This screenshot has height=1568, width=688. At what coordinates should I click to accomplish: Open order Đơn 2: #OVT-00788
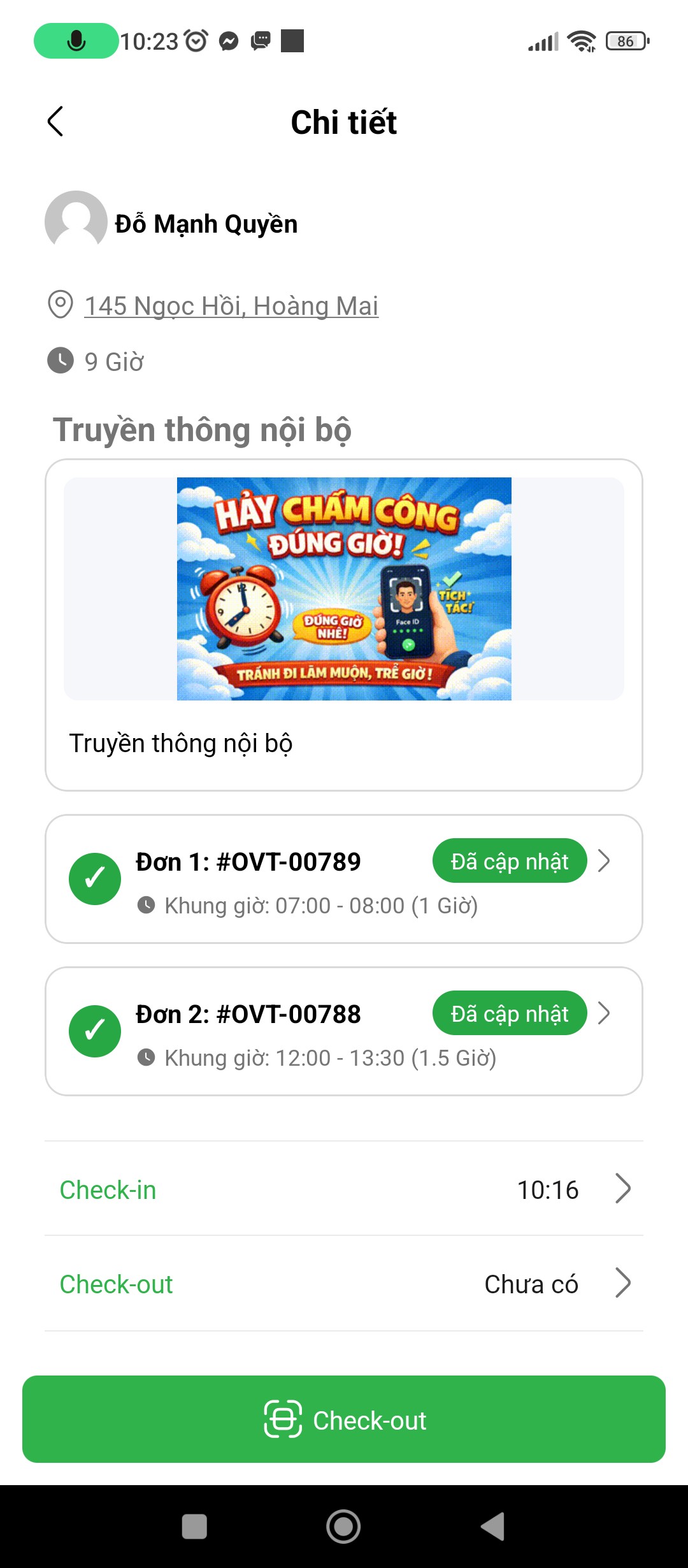pyautogui.click(x=344, y=1031)
